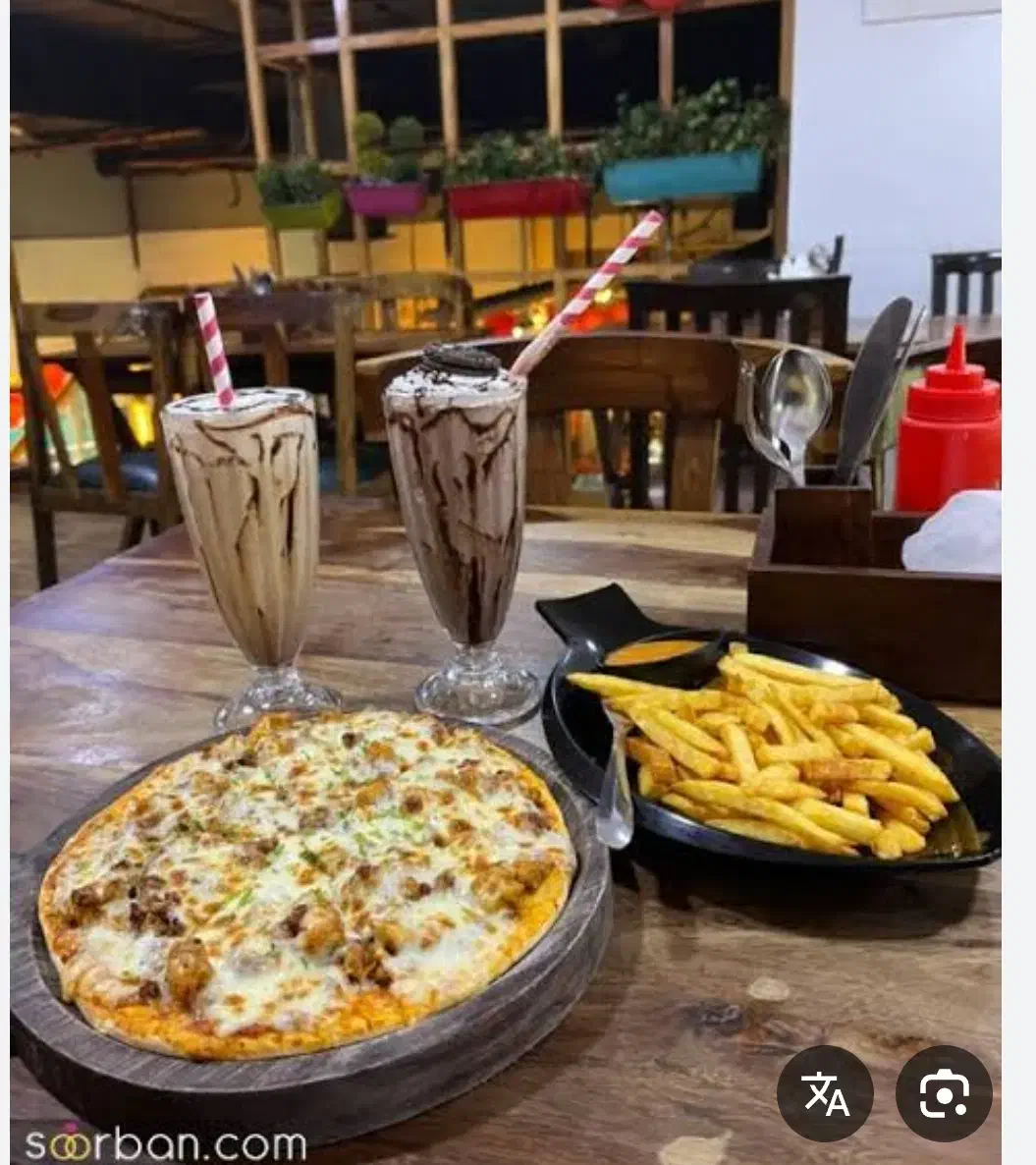Image resolution: width=1036 pixels, height=1165 pixels.
Task: Search this image with Lens
Action: 944,1093
